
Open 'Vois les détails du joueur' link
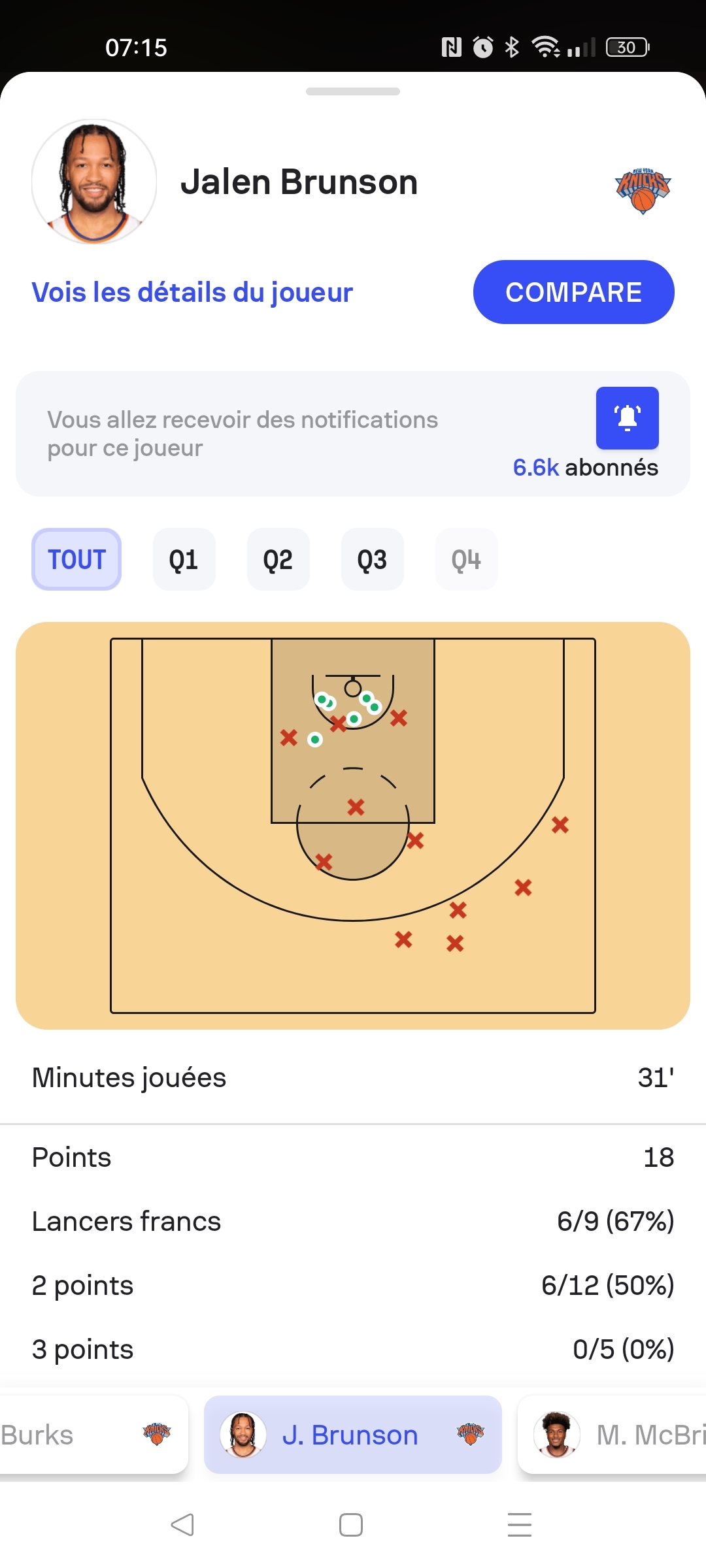(x=192, y=292)
